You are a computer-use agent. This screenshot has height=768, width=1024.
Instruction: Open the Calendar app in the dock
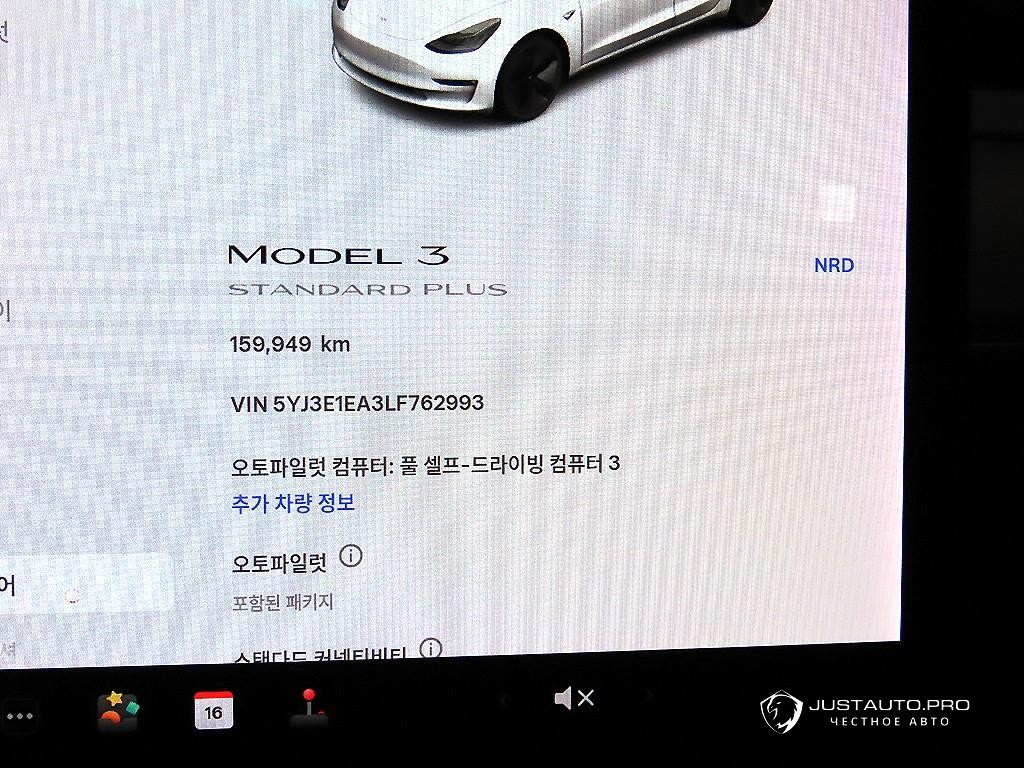[x=213, y=710]
